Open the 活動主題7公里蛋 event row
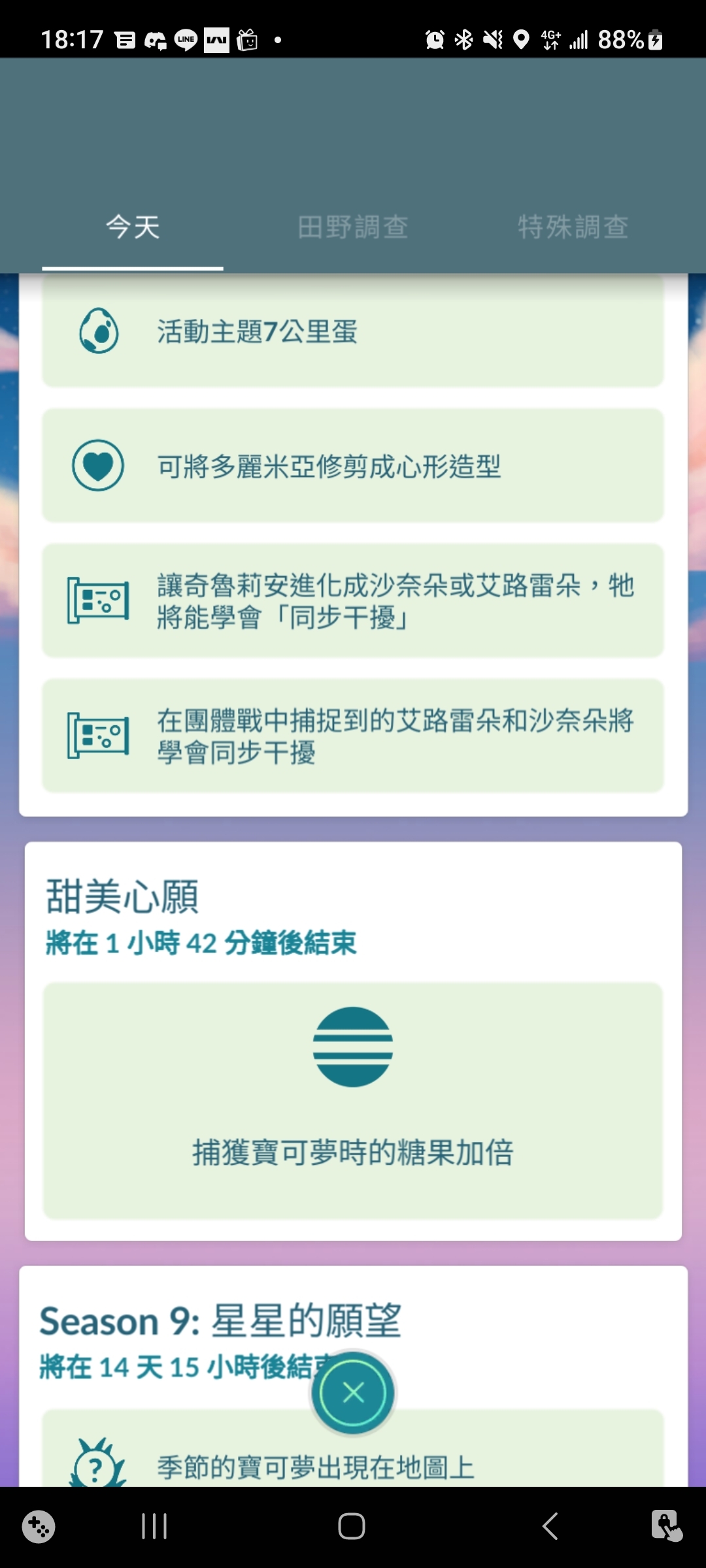The image size is (706, 1568). [x=353, y=332]
